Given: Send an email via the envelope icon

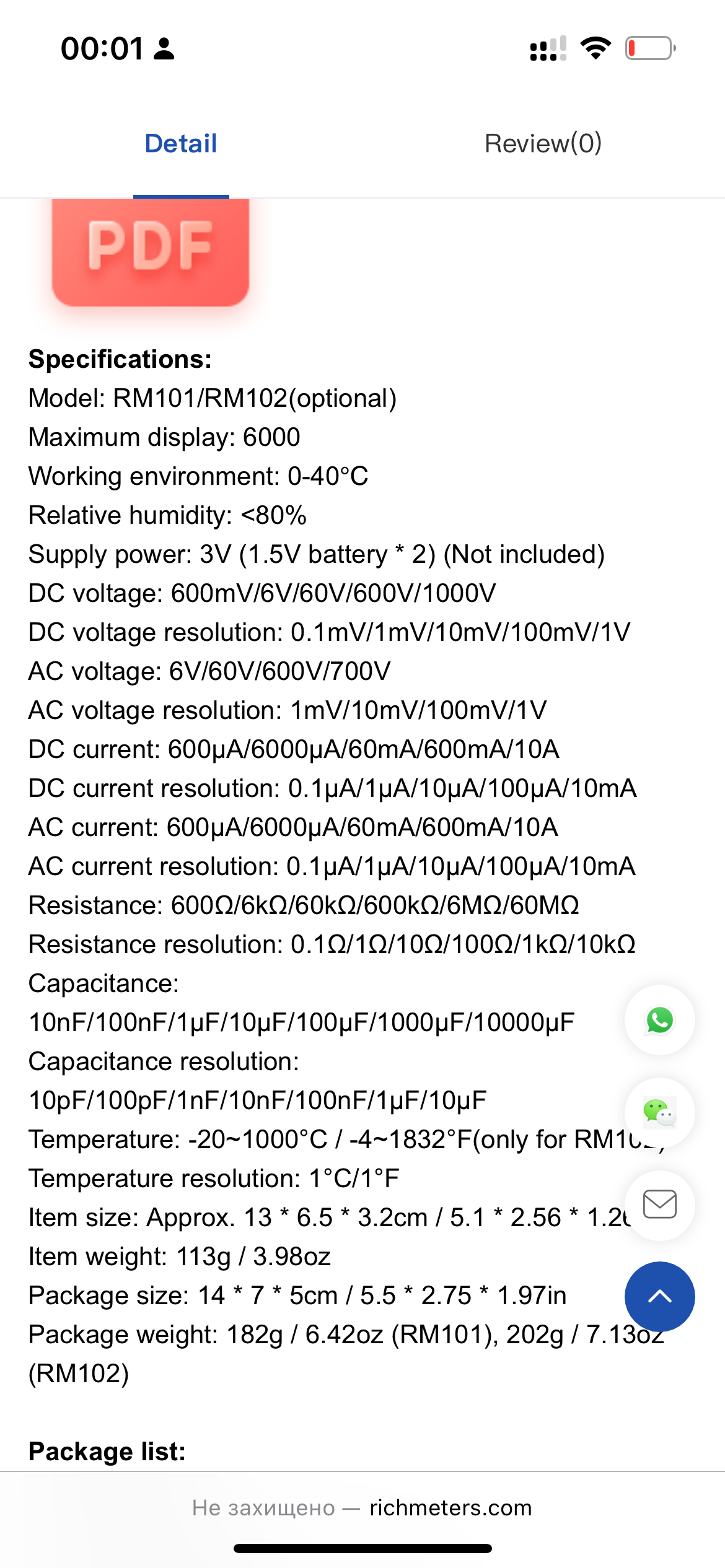Looking at the screenshot, I should tap(659, 1205).
